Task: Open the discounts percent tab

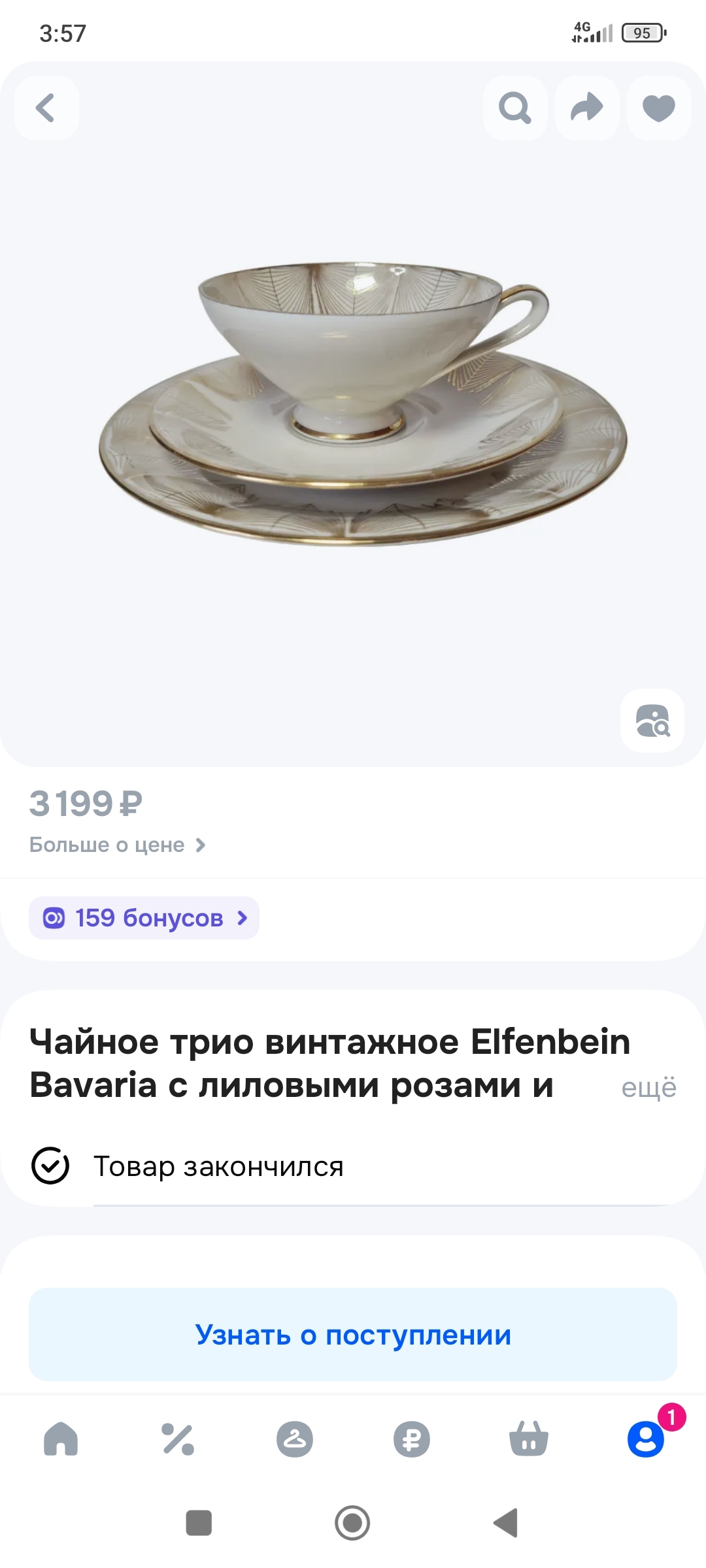Action: [178, 1439]
